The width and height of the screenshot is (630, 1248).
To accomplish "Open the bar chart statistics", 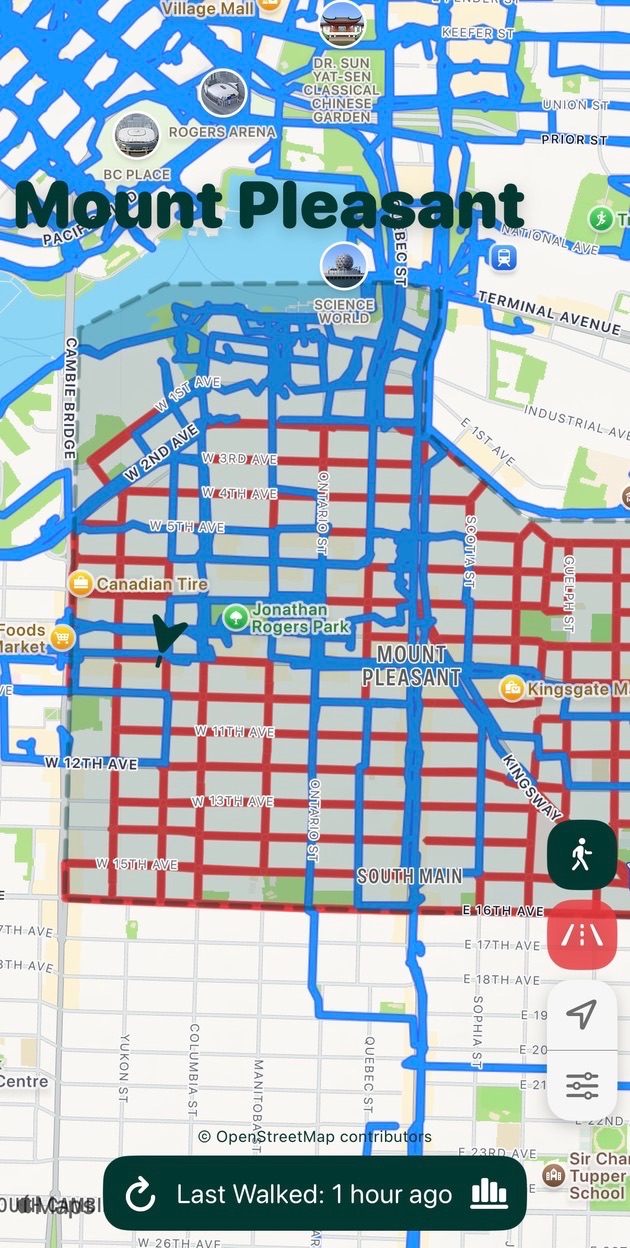I will (489, 1193).
